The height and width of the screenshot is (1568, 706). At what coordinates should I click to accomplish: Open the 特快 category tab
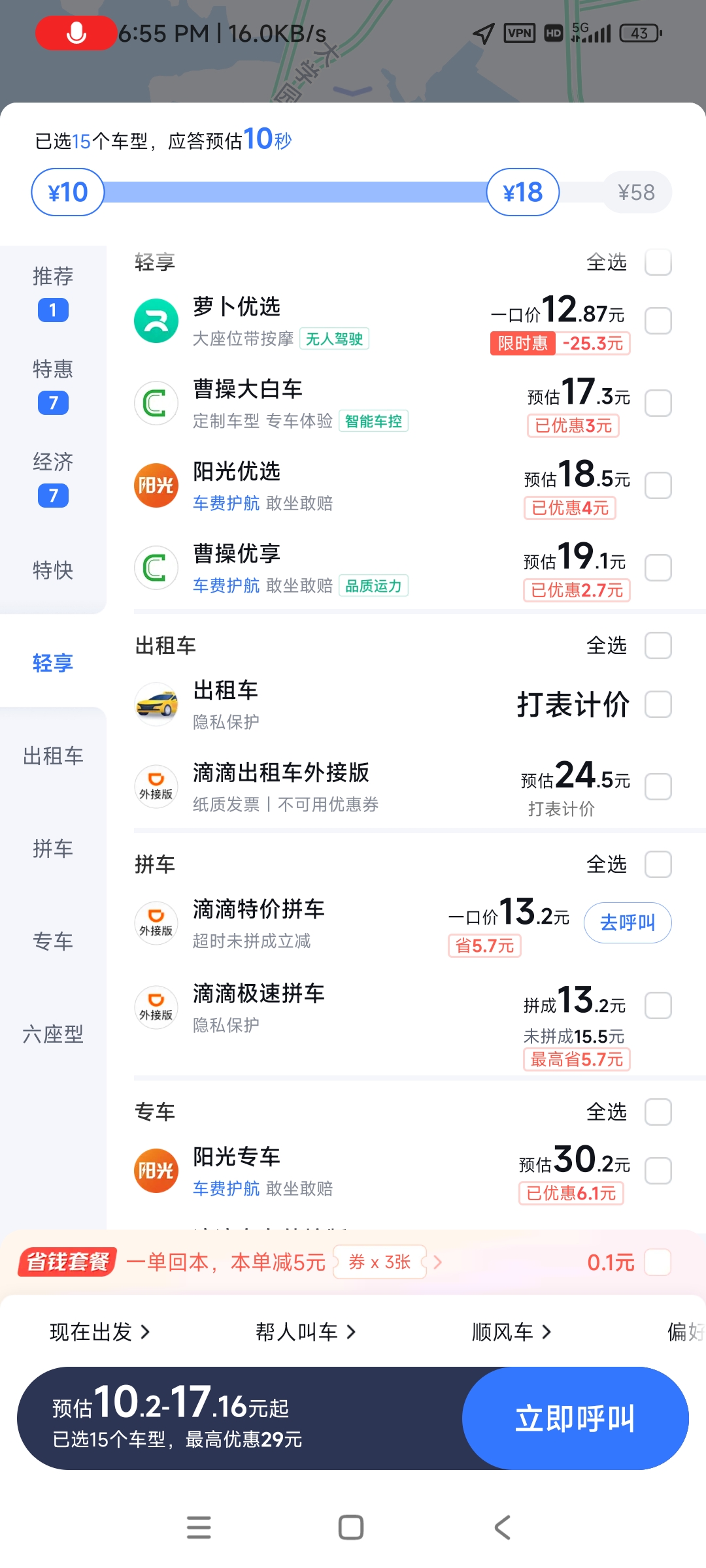53,570
